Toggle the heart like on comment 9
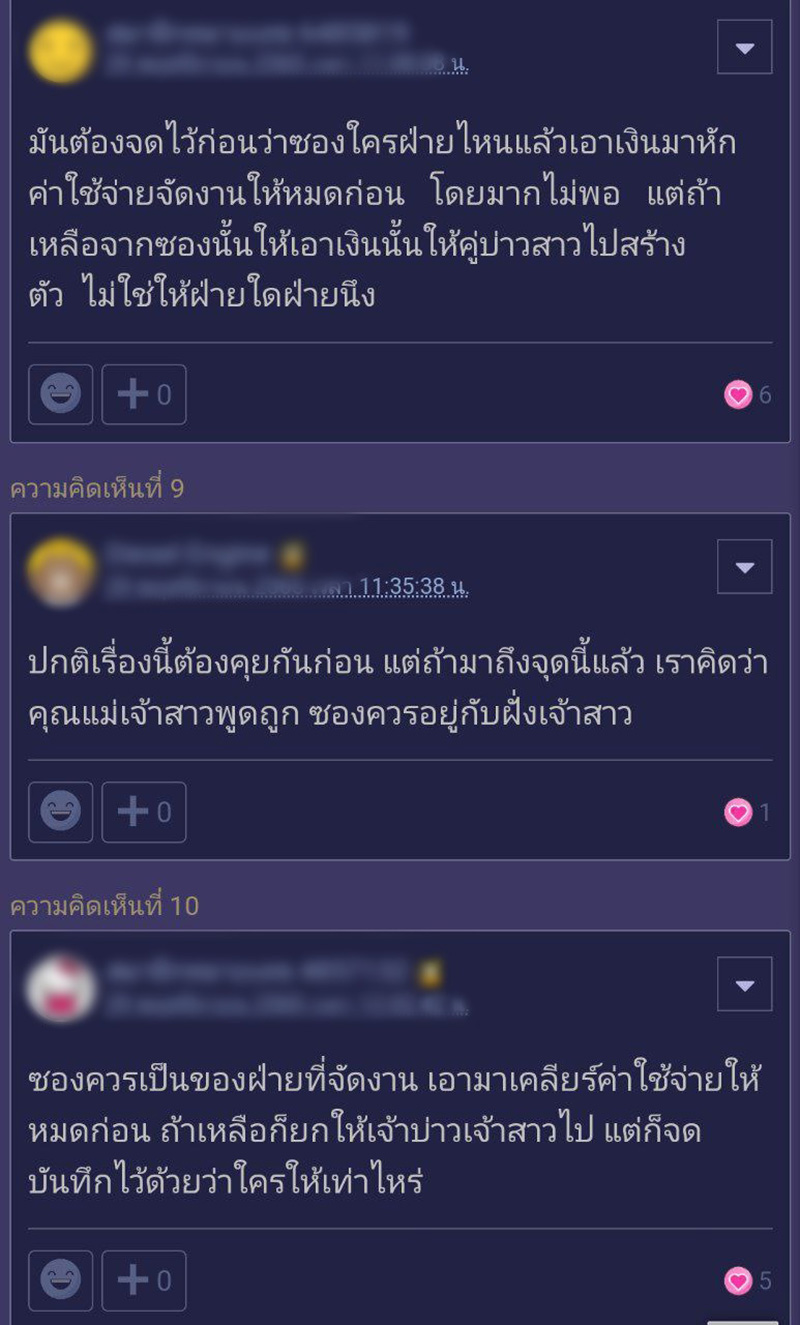 (x=738, y=812)
